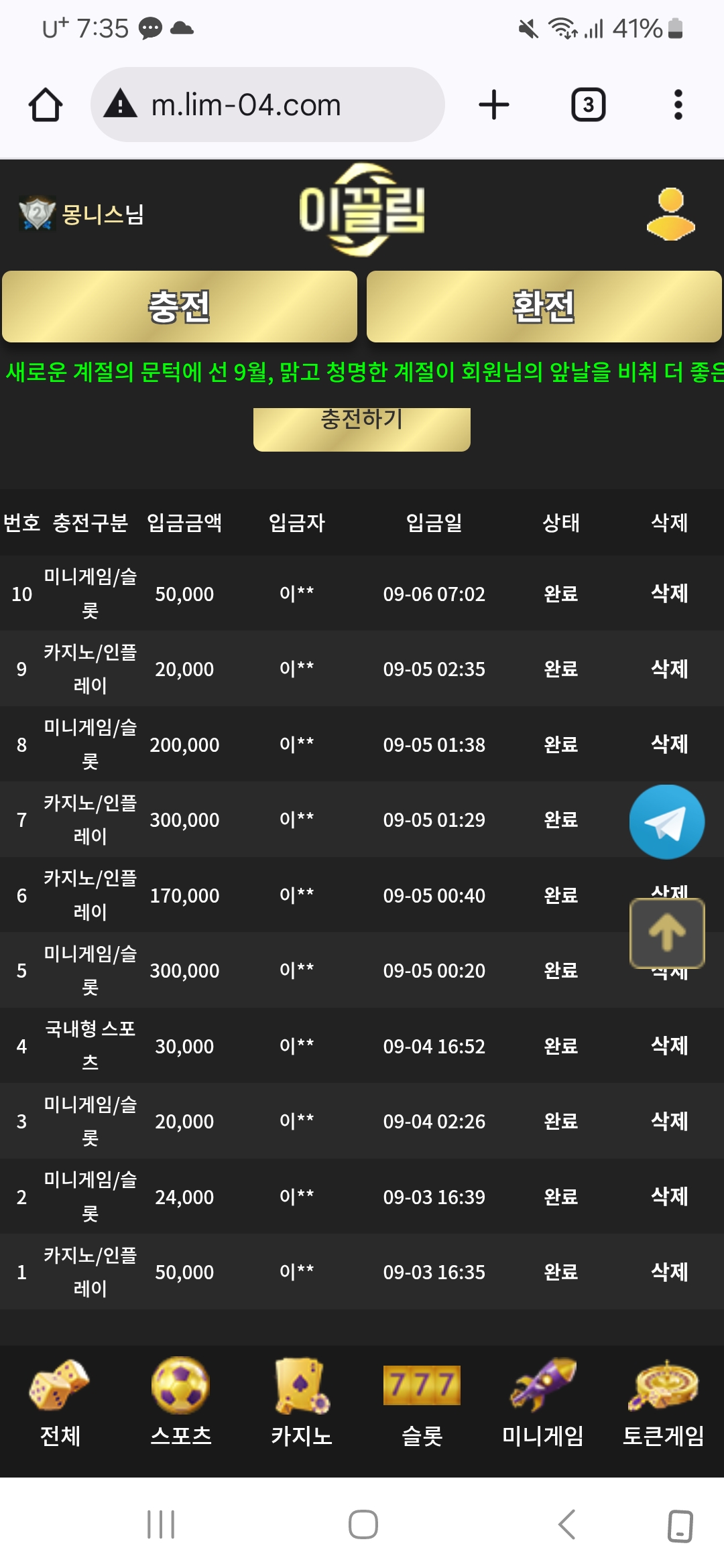Delete the 09-03 16:35 deposit entry
This screenshot has width=724, height=1568.
pos(669,1272)
